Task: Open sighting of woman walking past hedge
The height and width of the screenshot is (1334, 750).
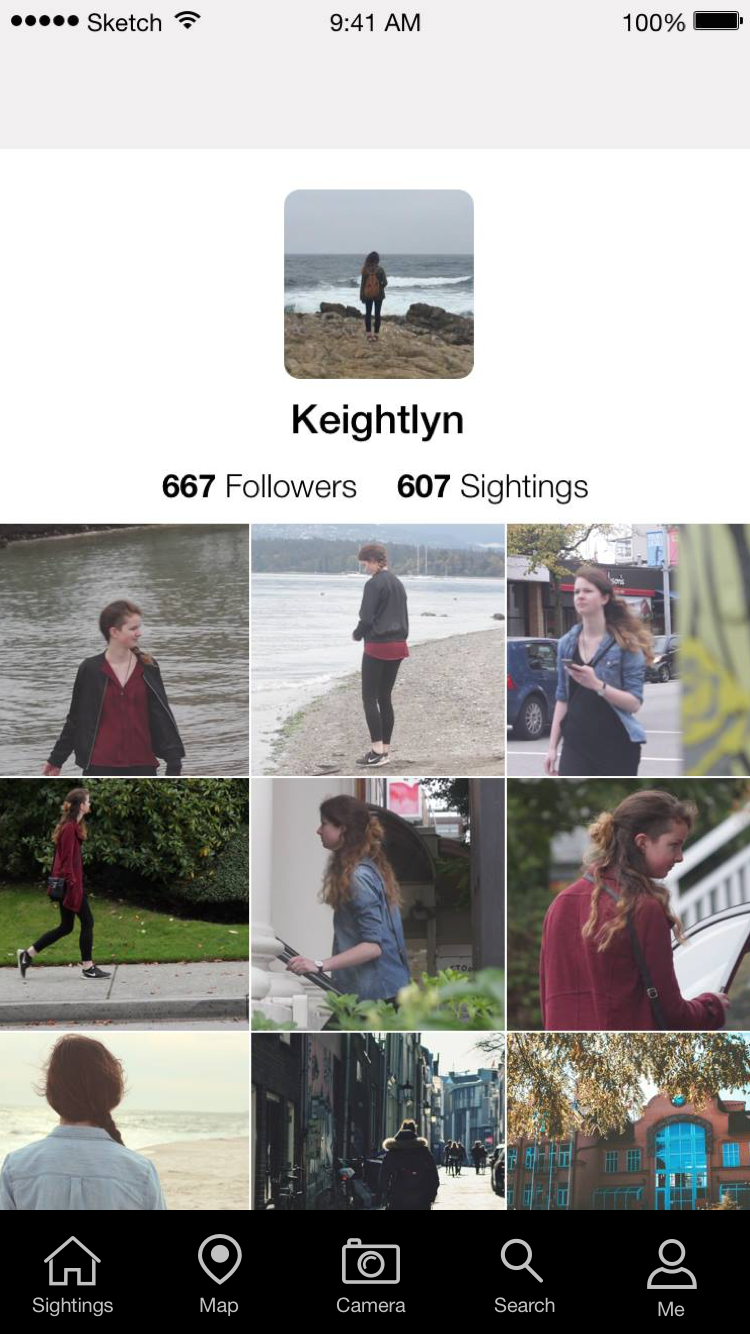Action: tap(124, 904)
